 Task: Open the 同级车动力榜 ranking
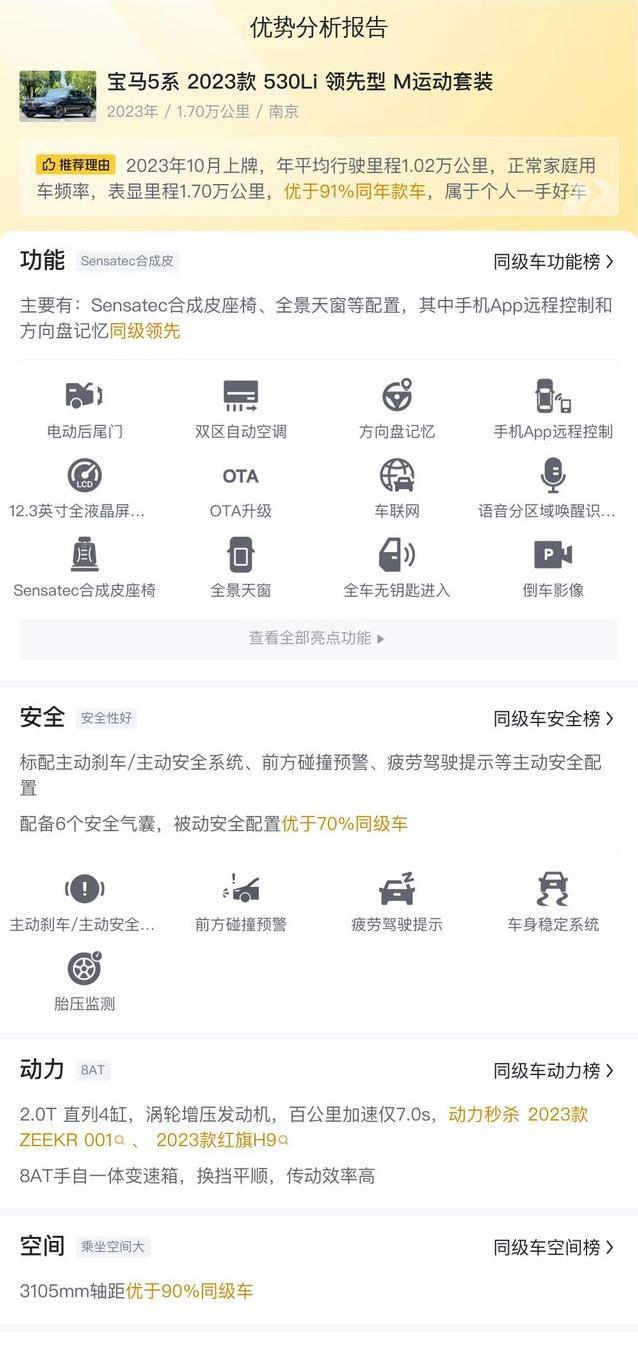(x=553, y=1071)
